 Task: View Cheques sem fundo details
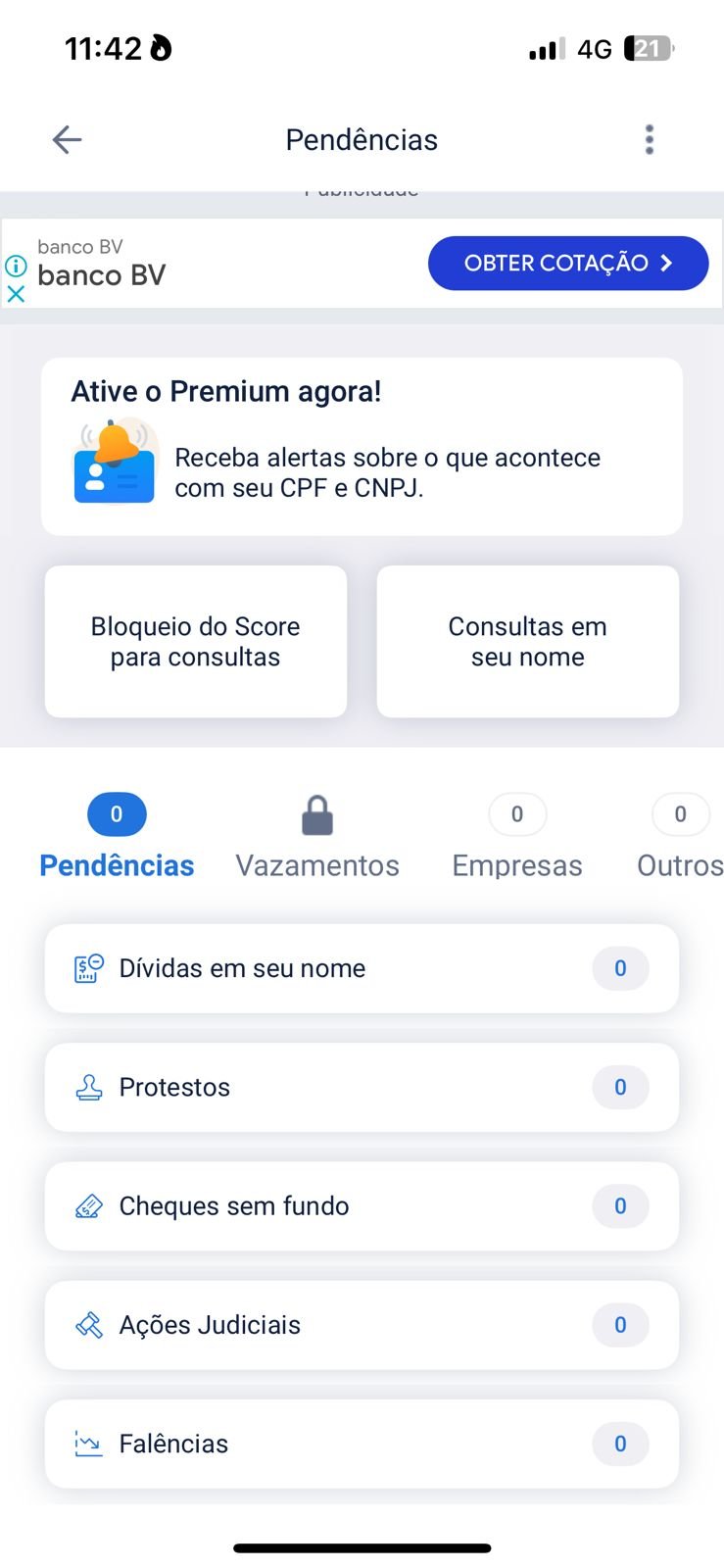pyautogui.click(x=362, y=1205)
